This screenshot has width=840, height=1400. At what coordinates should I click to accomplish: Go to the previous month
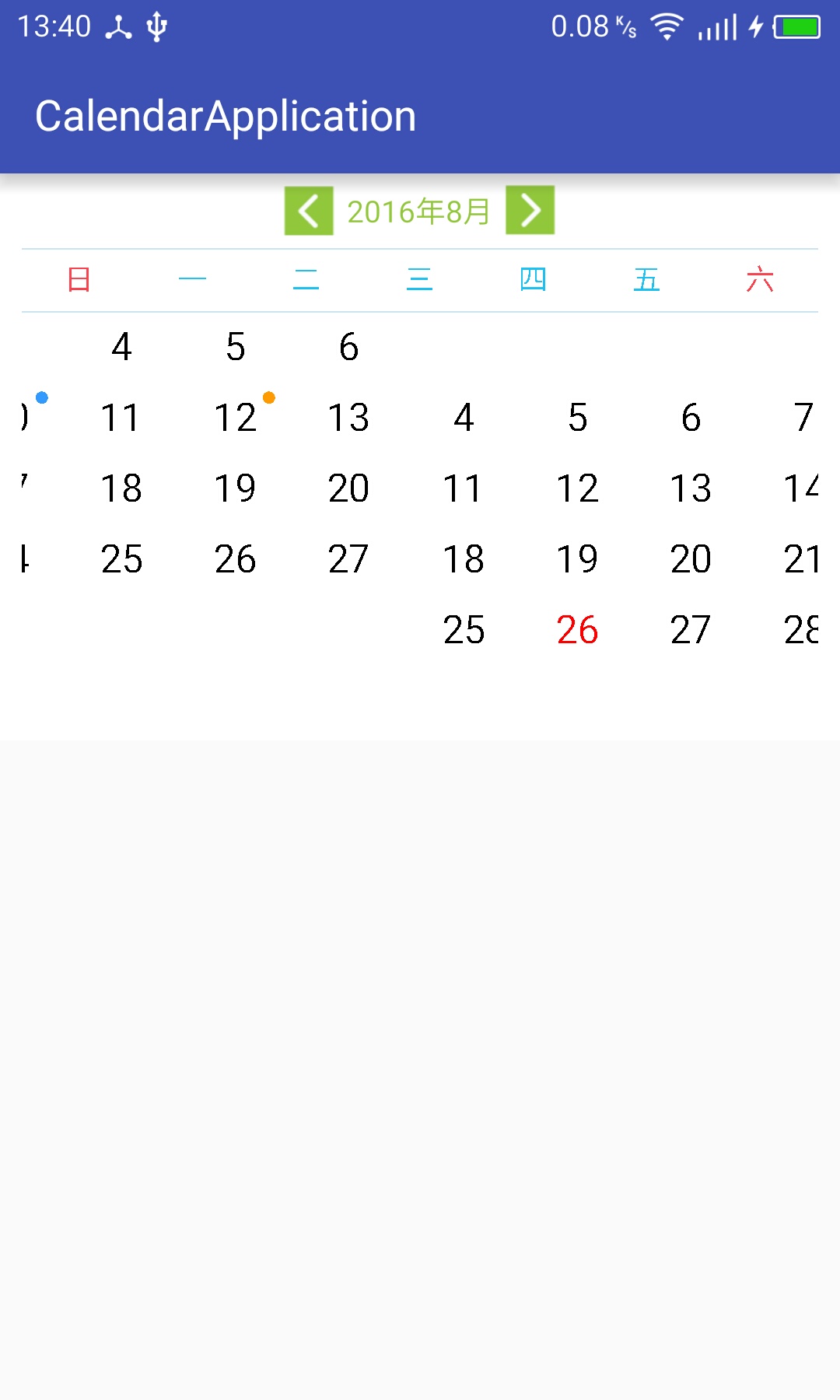pyautogui.click(x=309, y=210)
